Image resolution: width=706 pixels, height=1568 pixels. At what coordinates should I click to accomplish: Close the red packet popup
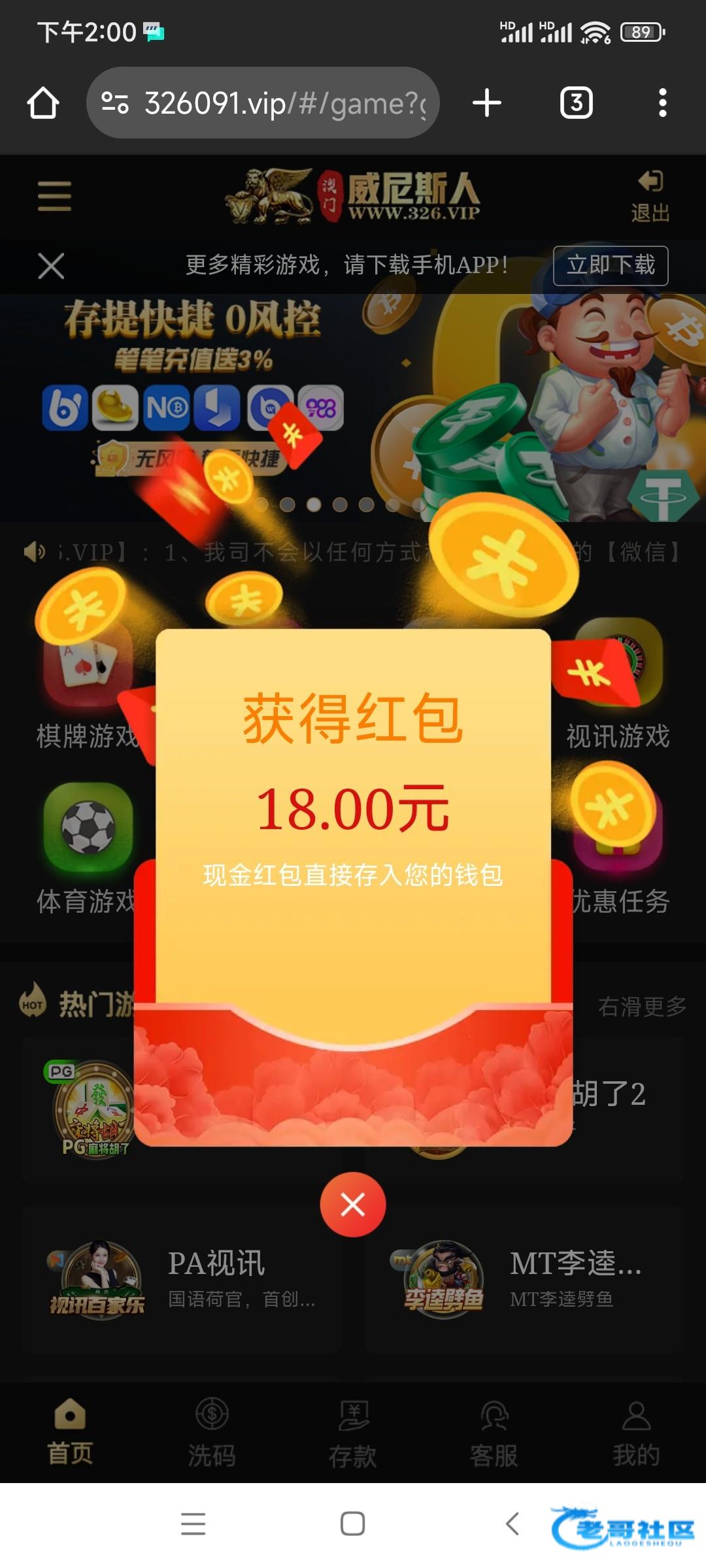[352, 1204]
